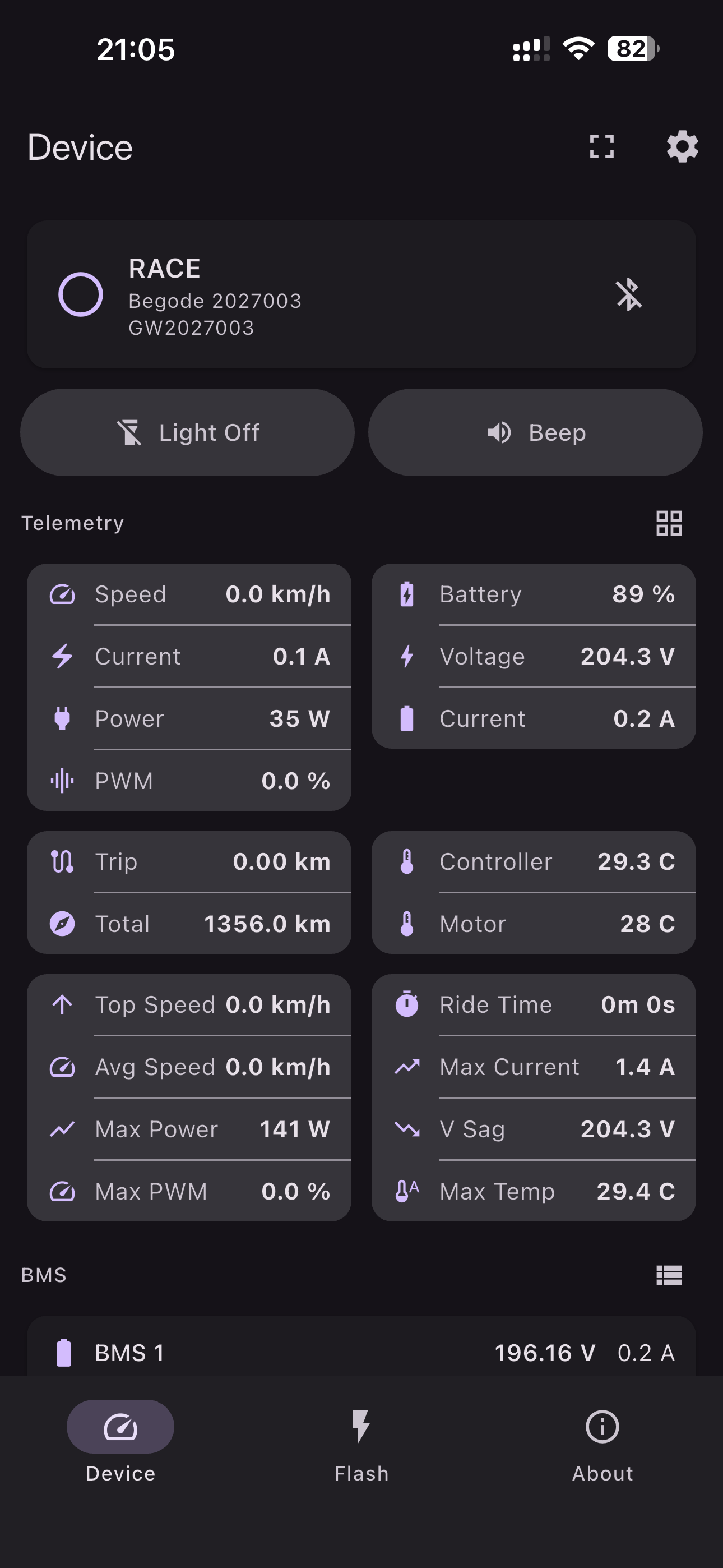
Task: Select the Speed gauge icon
Action: (x=62, y=594)
